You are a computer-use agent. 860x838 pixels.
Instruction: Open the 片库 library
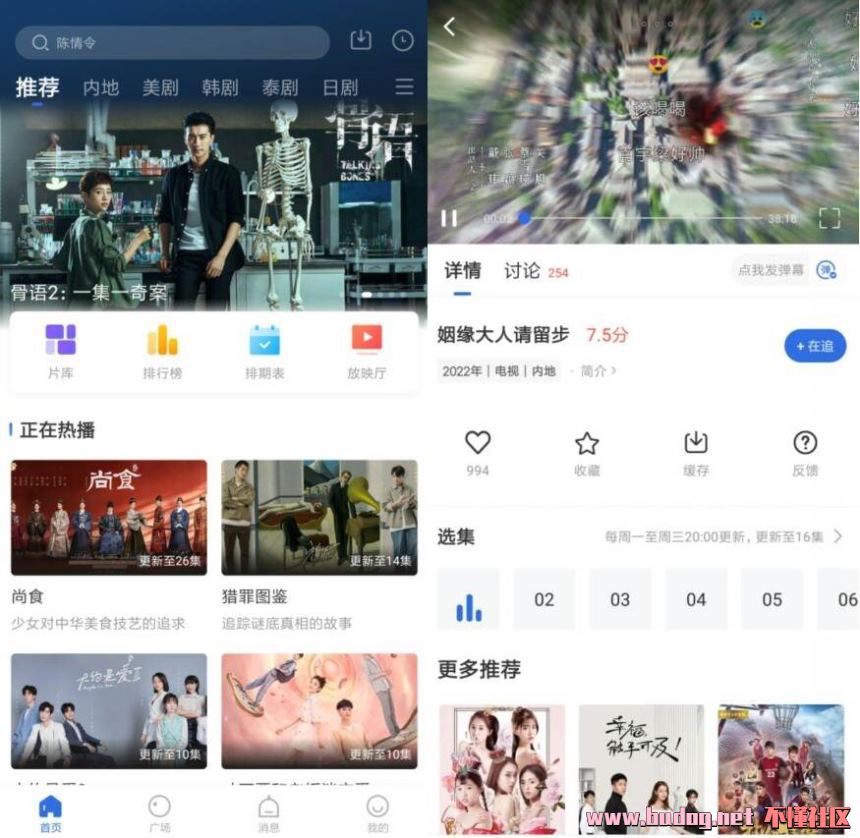pos(60,351)
